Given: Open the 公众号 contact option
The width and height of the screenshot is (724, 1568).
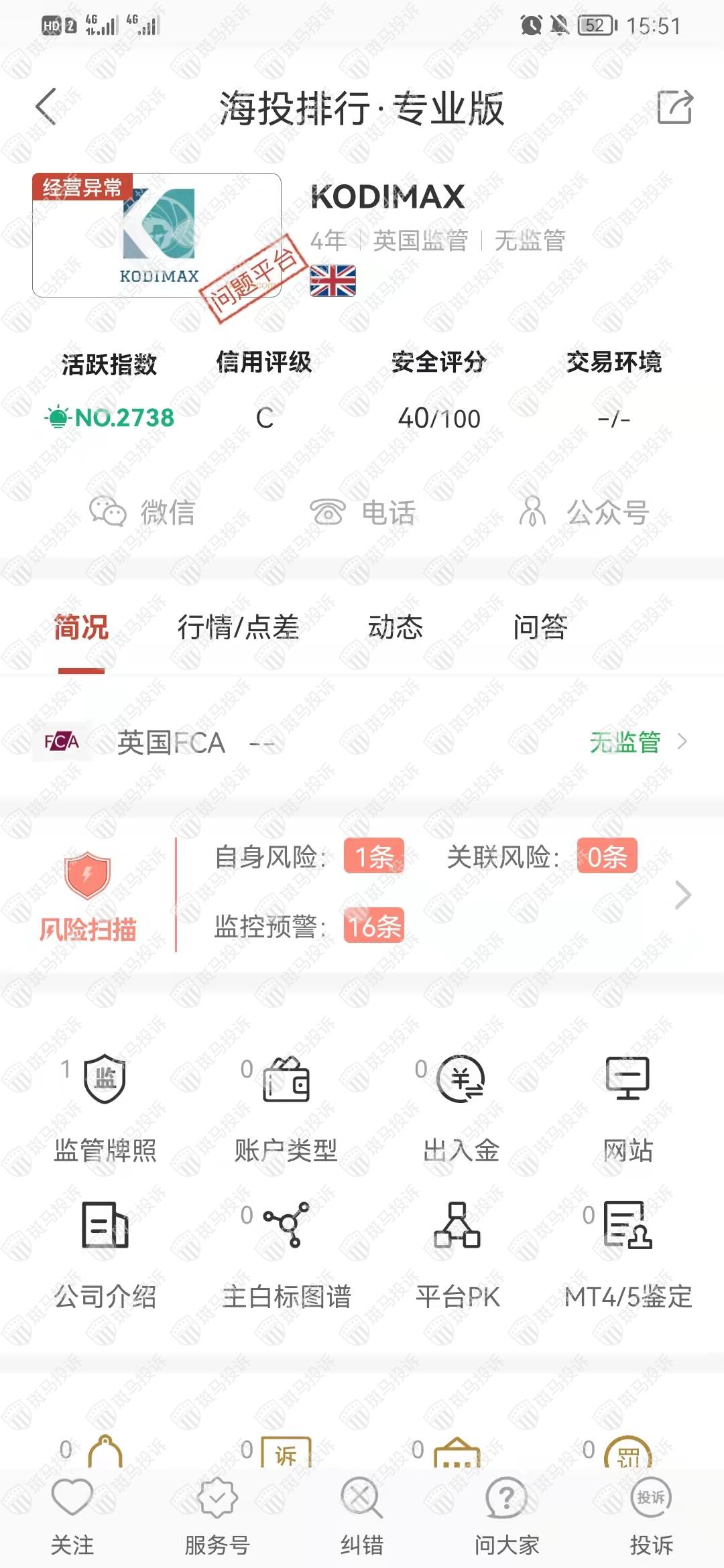Looking at the screenshot, I should coord(583,513).
